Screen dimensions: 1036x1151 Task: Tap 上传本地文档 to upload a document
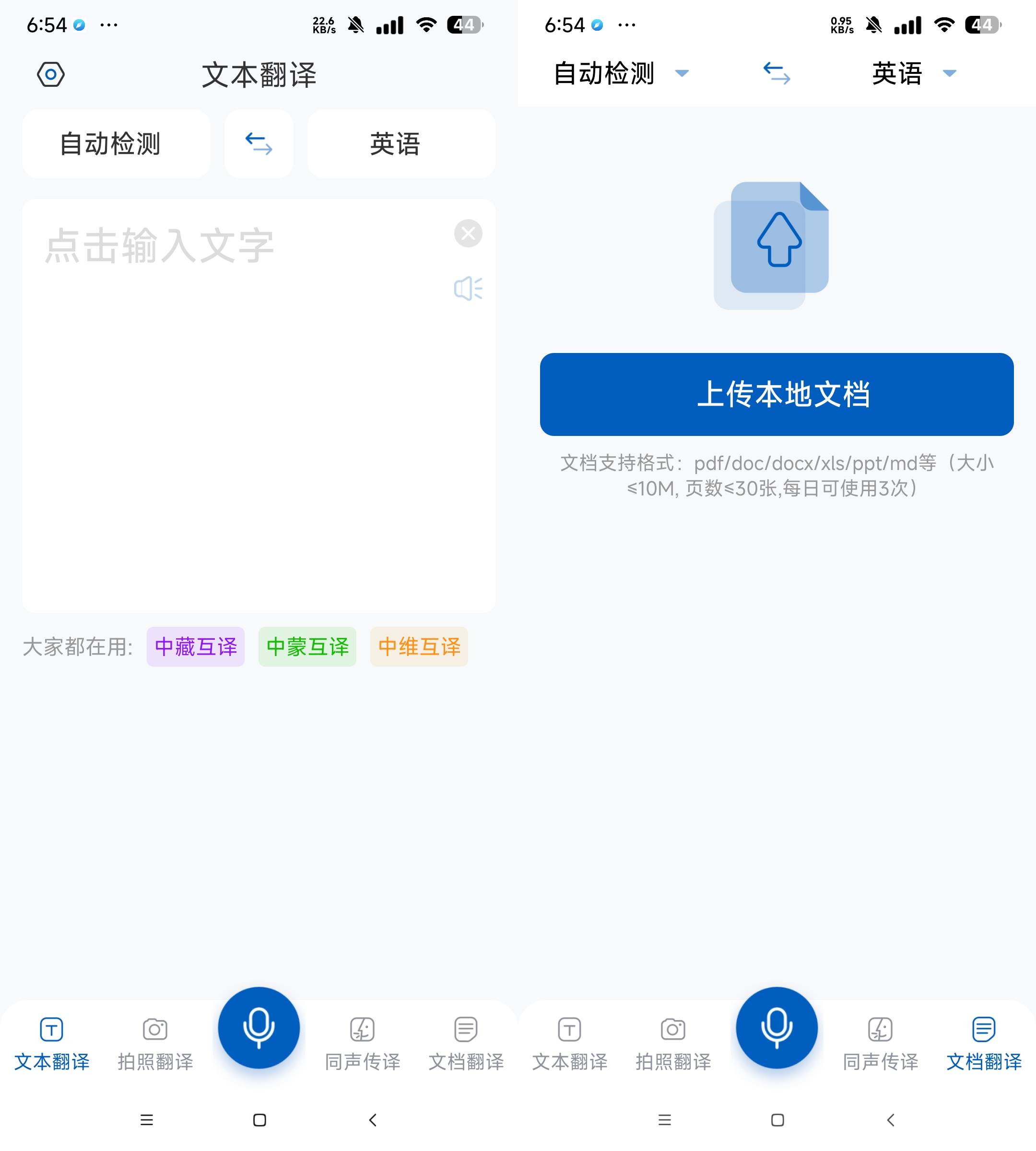coord(777,395)
